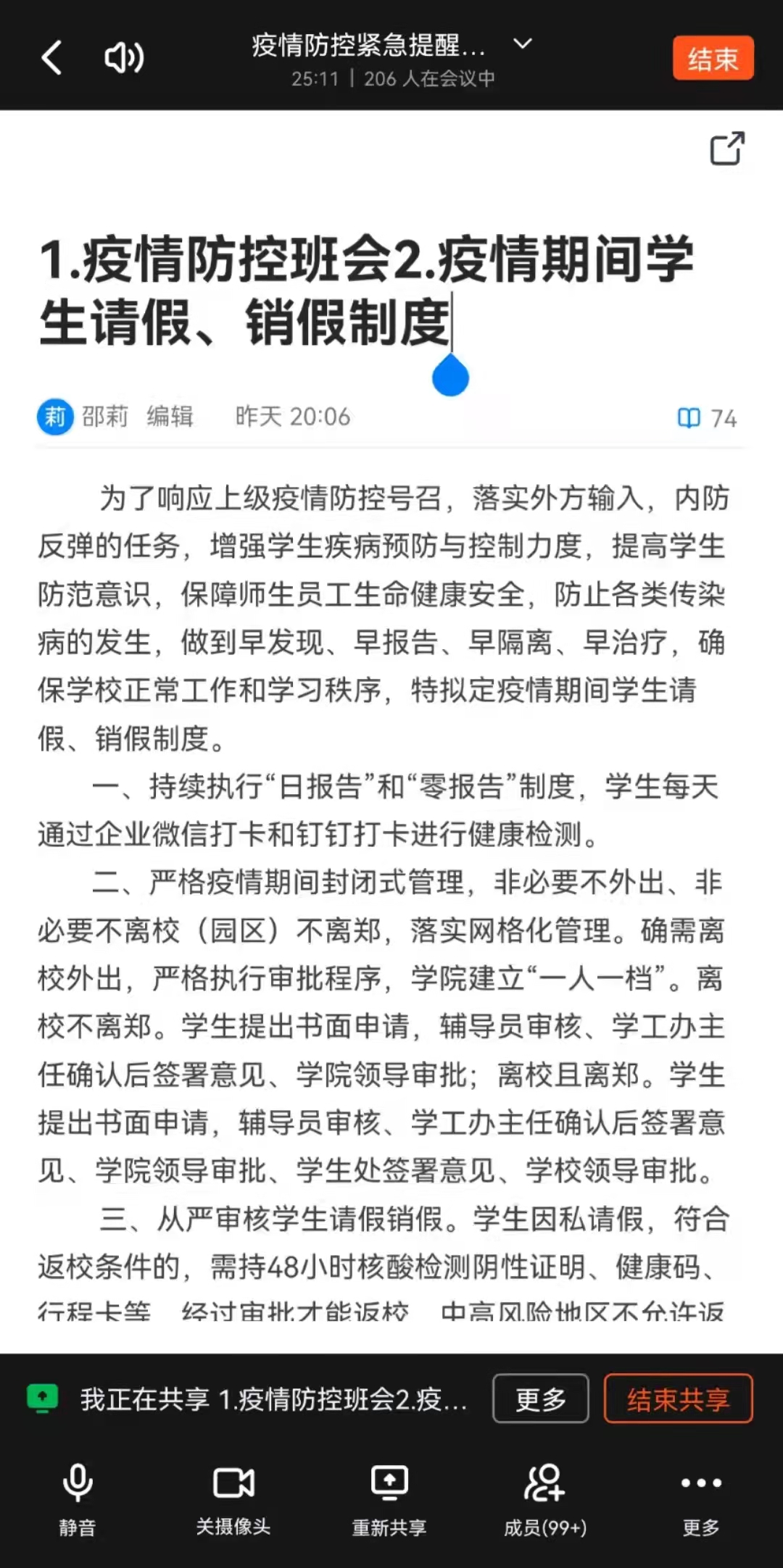Expand the meeting title dropdown
Screen dimensions: 783x1568
click(x=523, y=44)
